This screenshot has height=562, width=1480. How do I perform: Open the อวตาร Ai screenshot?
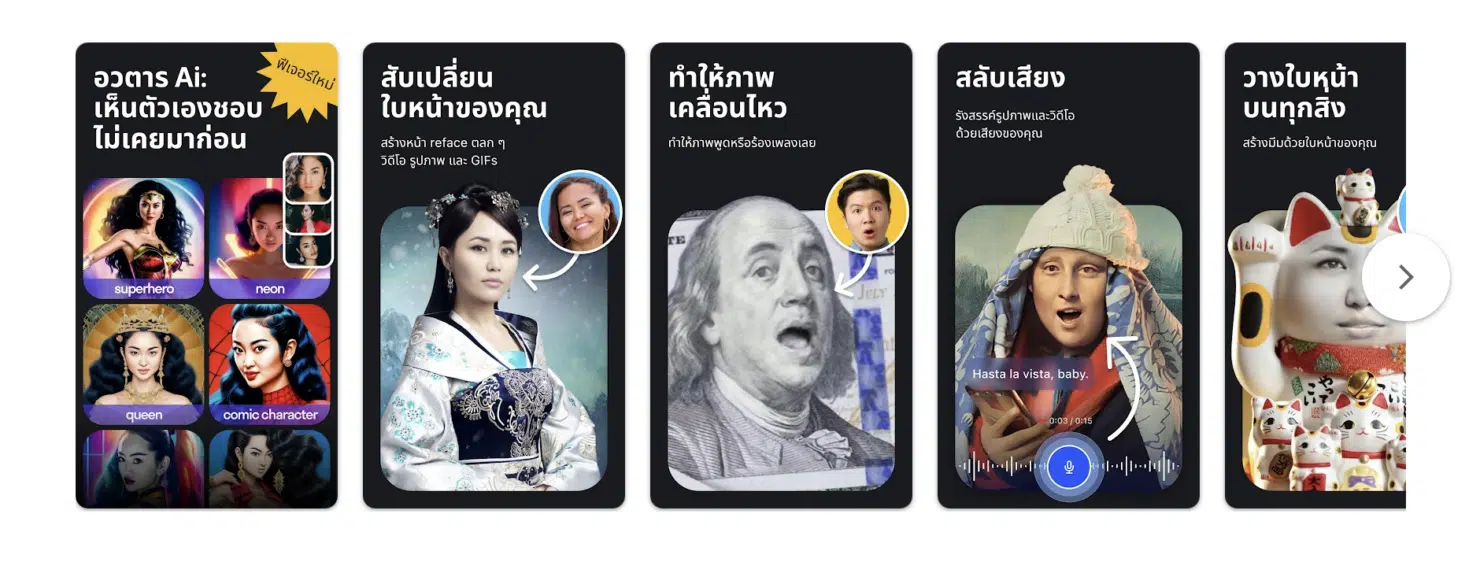click(x=206, y=276)
